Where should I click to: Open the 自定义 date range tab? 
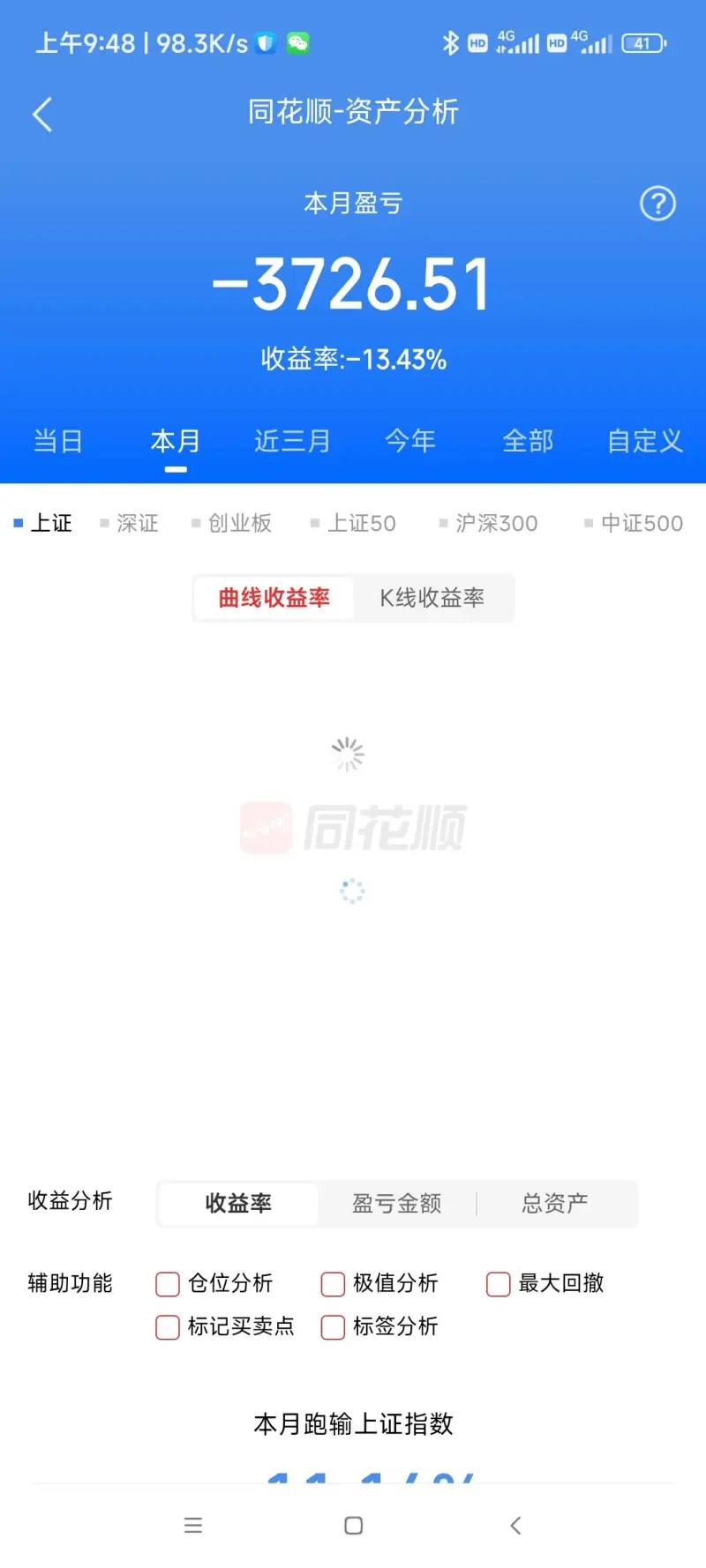point(645,440)
